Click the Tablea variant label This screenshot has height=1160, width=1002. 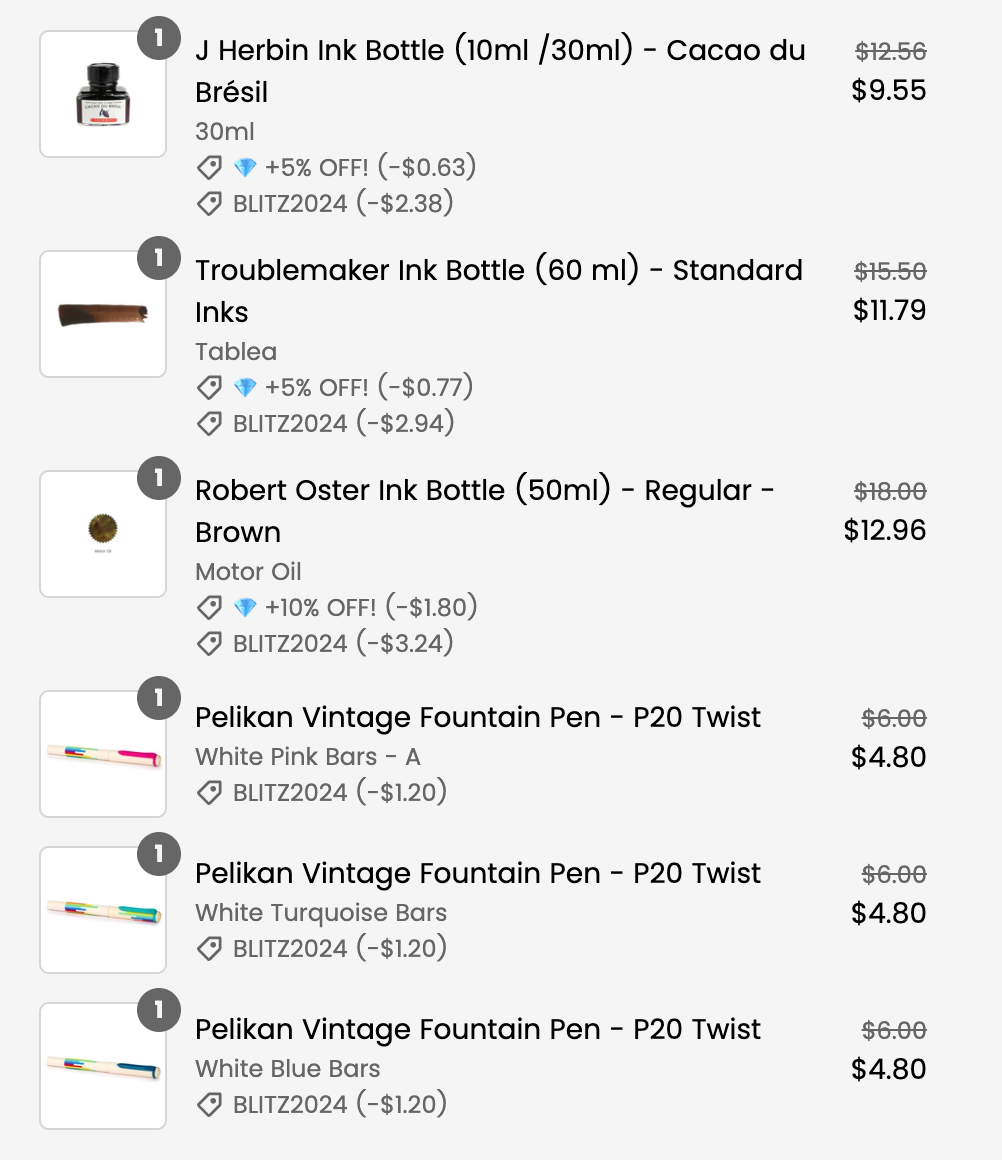click(237, 351)
